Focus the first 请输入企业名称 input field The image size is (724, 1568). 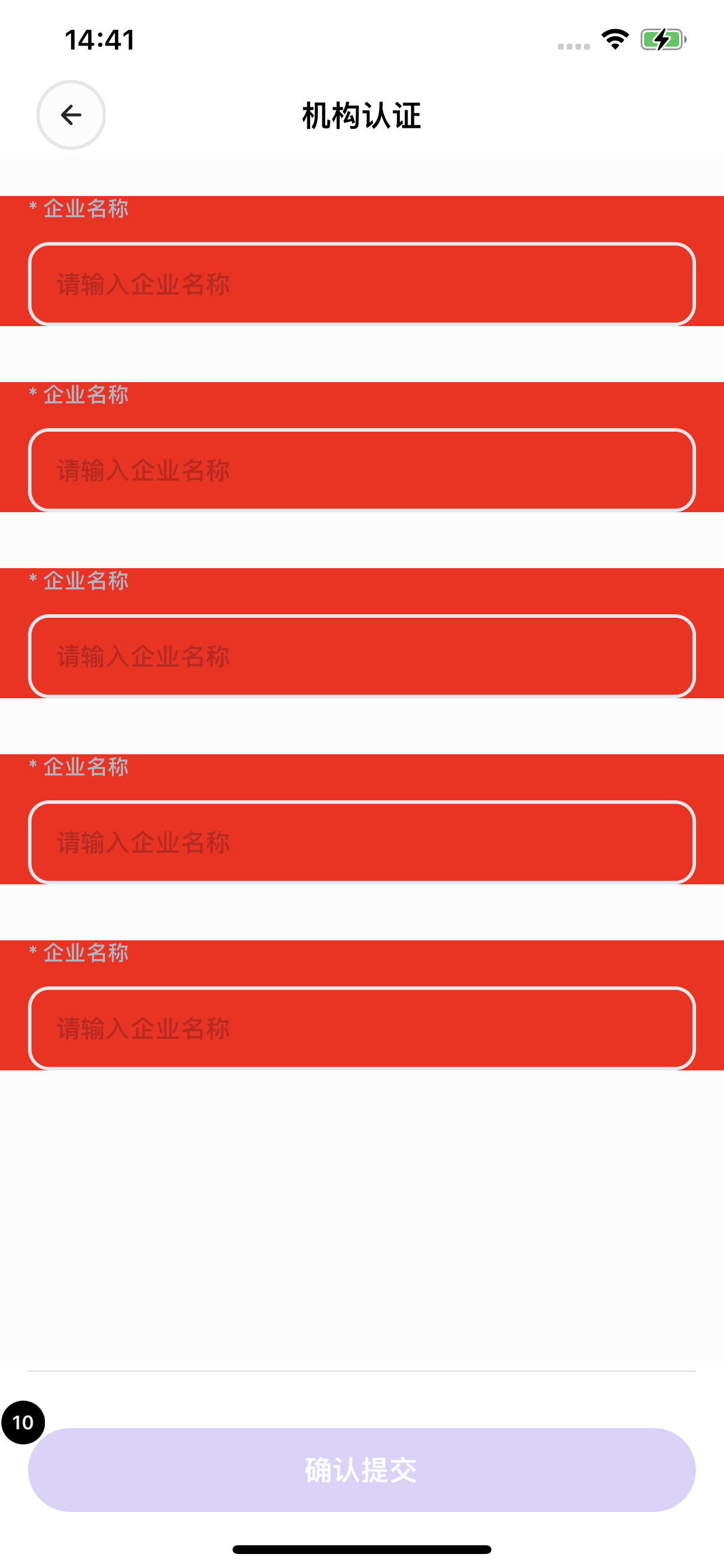coord(361,284)
